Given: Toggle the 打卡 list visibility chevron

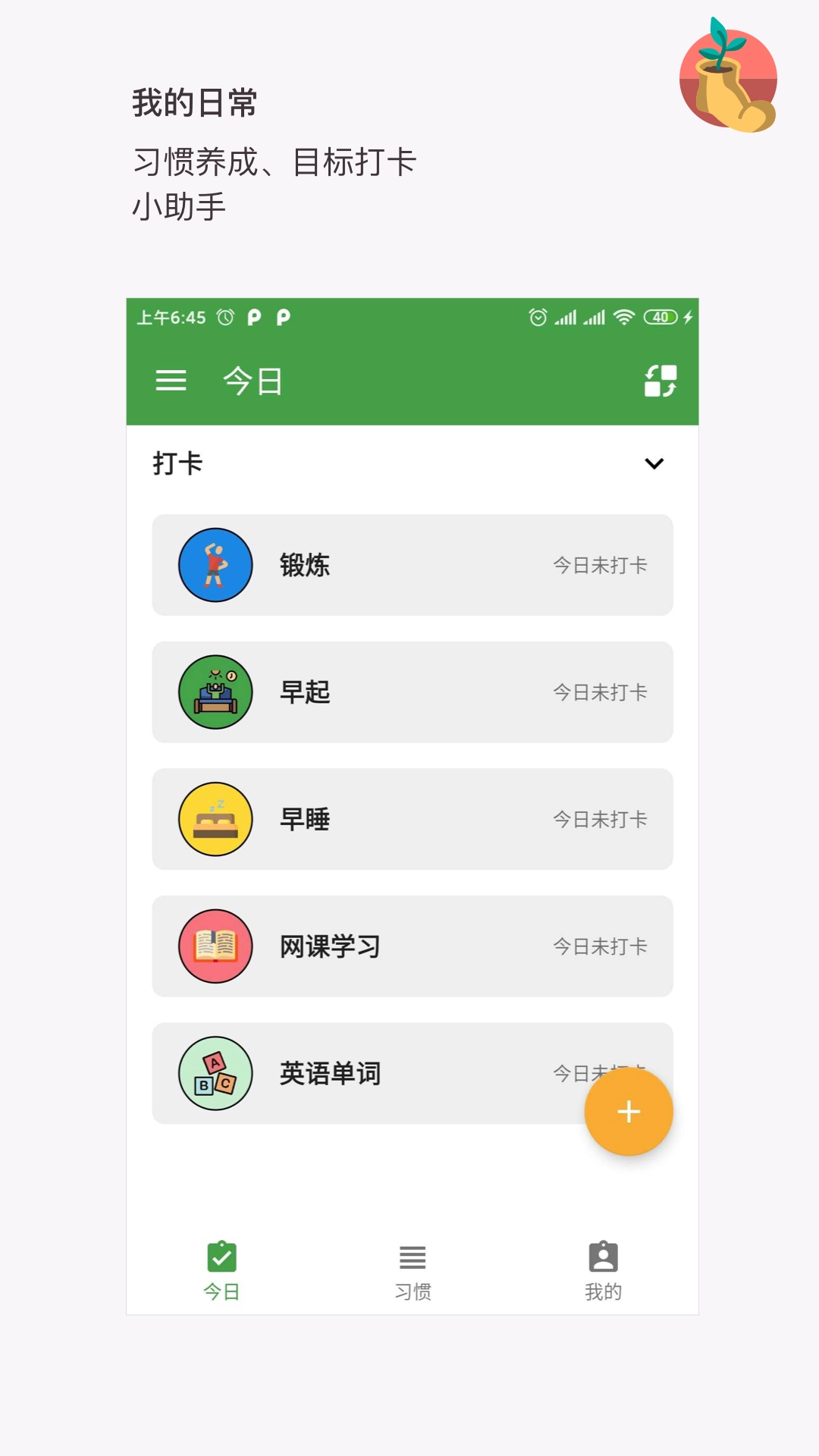Looking at the screenshot, I should click(x=654, y=463).
